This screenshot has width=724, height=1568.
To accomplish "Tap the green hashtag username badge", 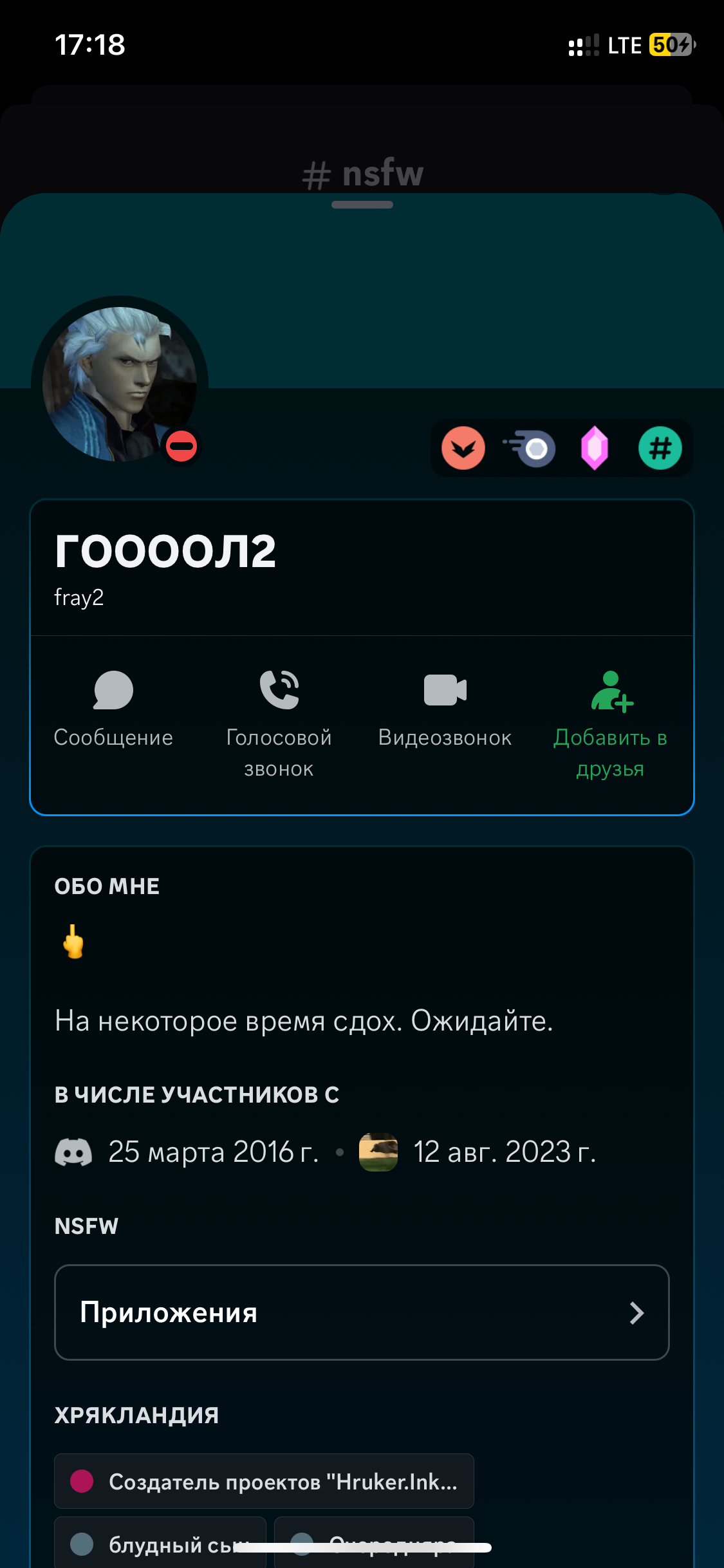I will point(660,448).
